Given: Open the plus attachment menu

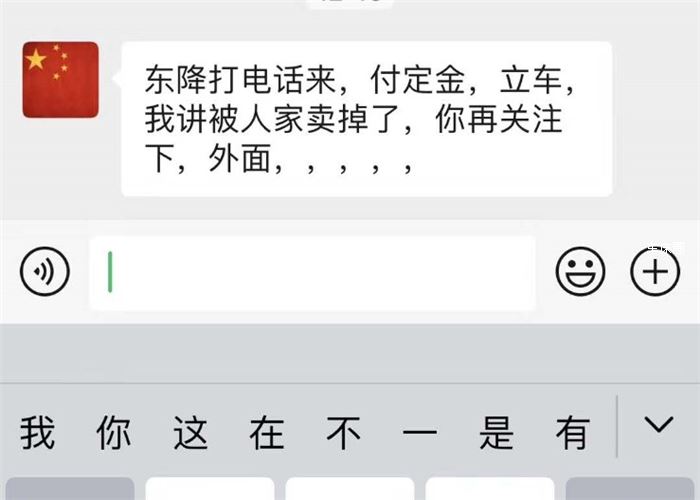Looking at the screenshot, I should [x=655, y=272].
